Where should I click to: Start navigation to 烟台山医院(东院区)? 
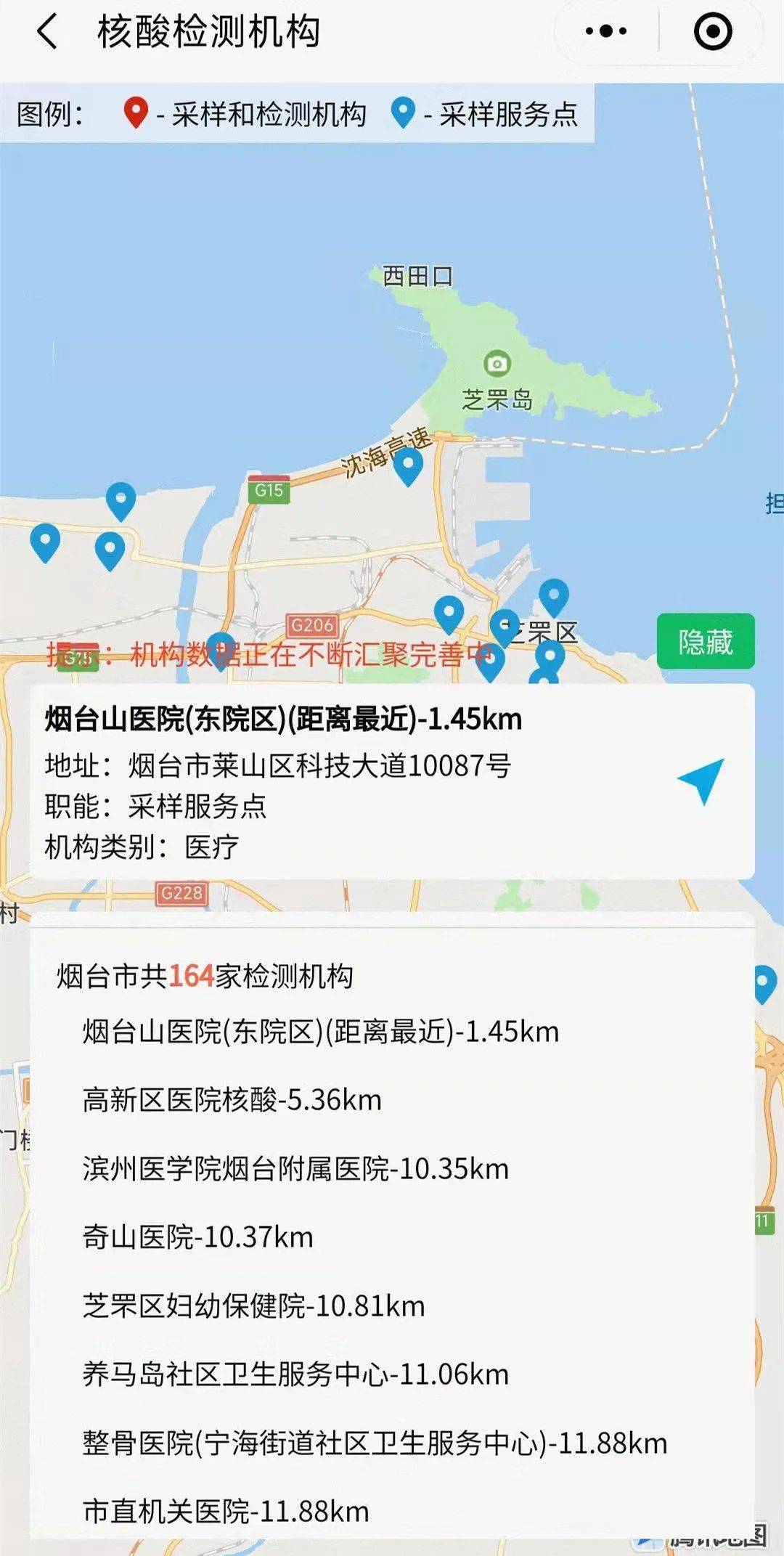coord(701,781)
